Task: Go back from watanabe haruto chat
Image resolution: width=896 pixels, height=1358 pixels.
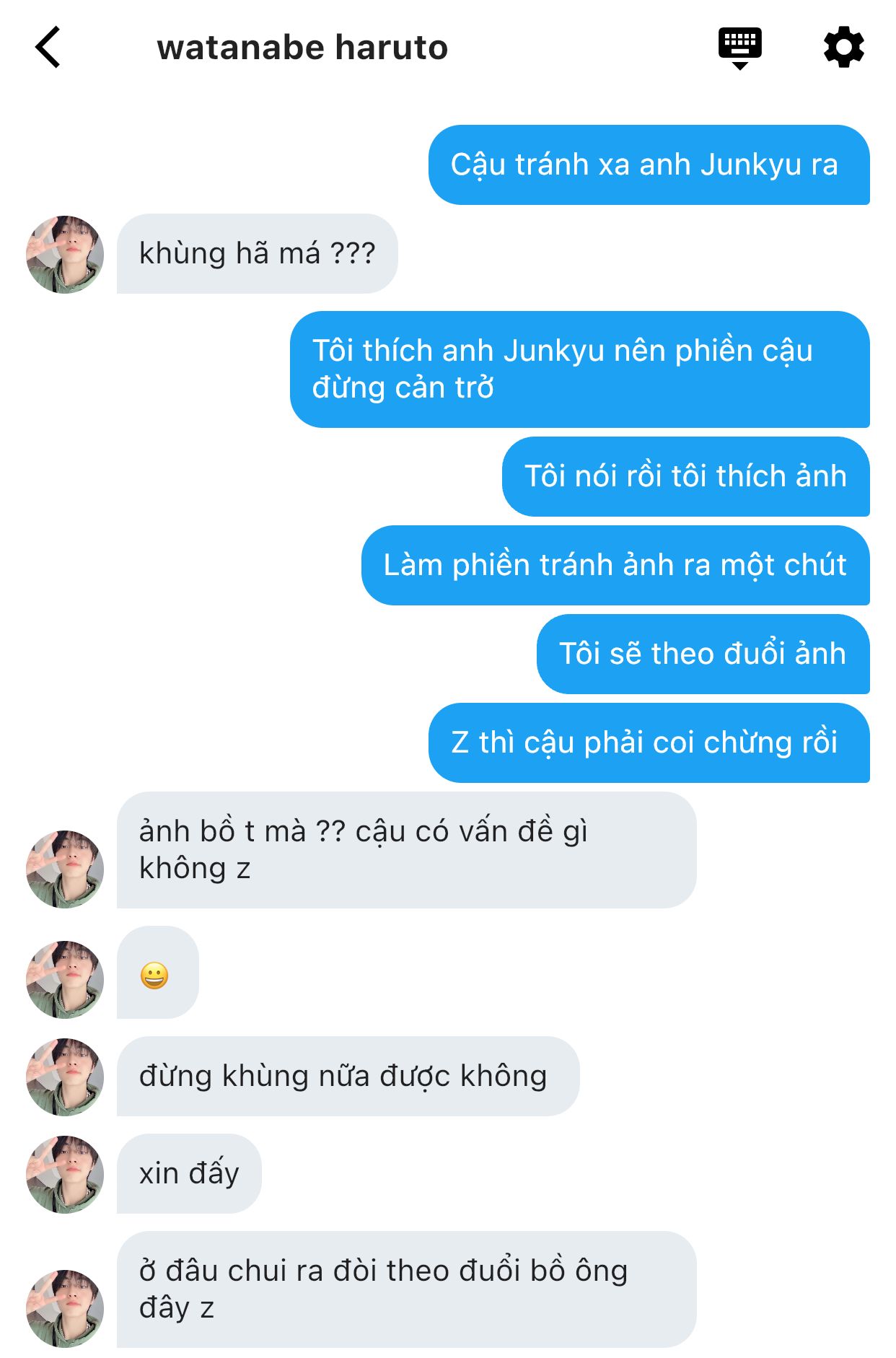Action: pyautogui.click(x=48, y=48)
